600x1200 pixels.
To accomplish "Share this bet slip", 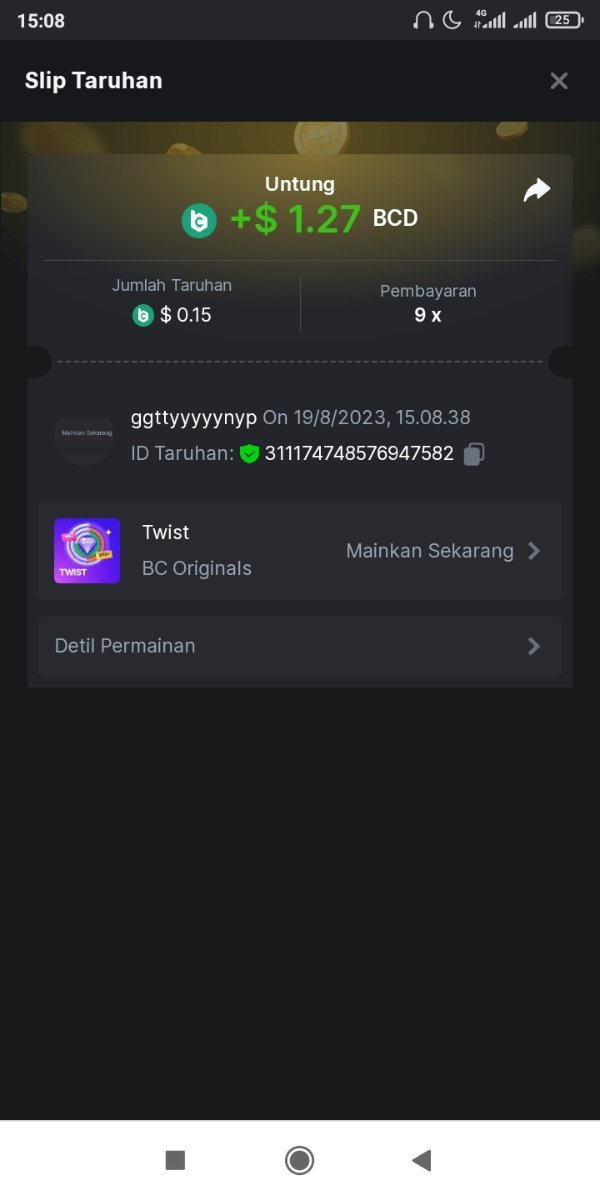I will pyautogui.click(x=537, y=190).
